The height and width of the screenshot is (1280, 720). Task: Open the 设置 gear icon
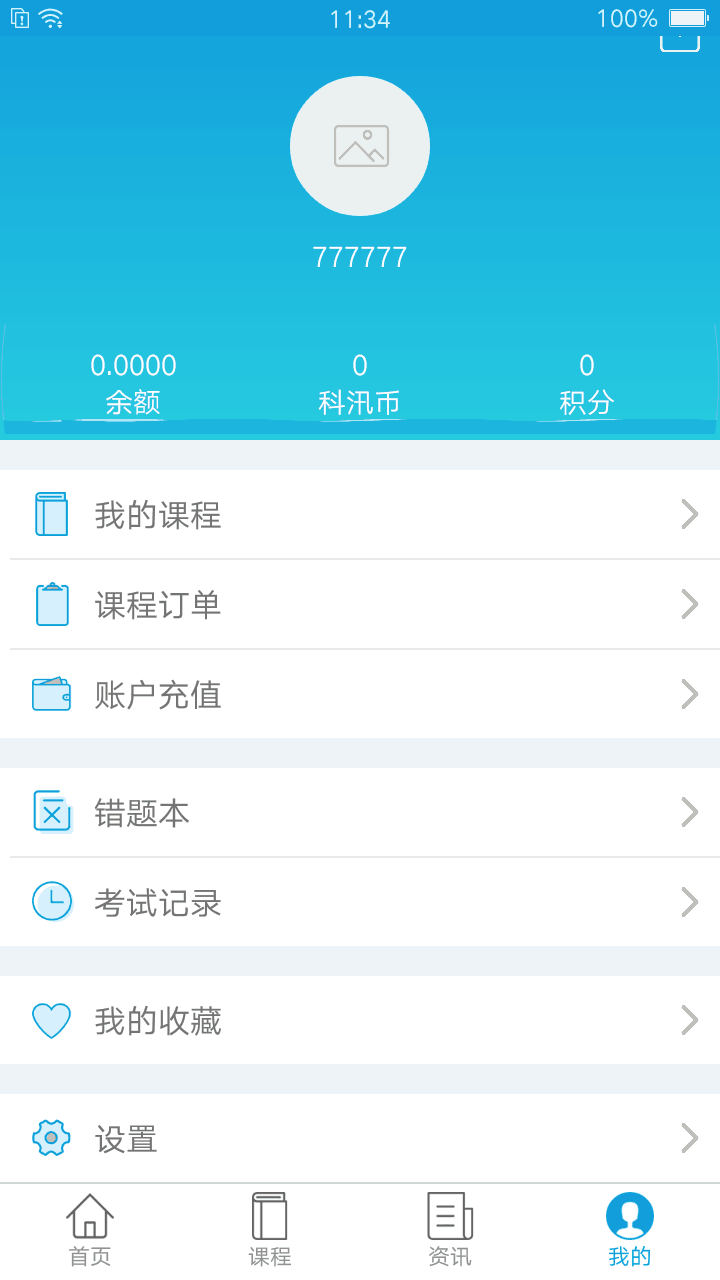pos(51,1137)
